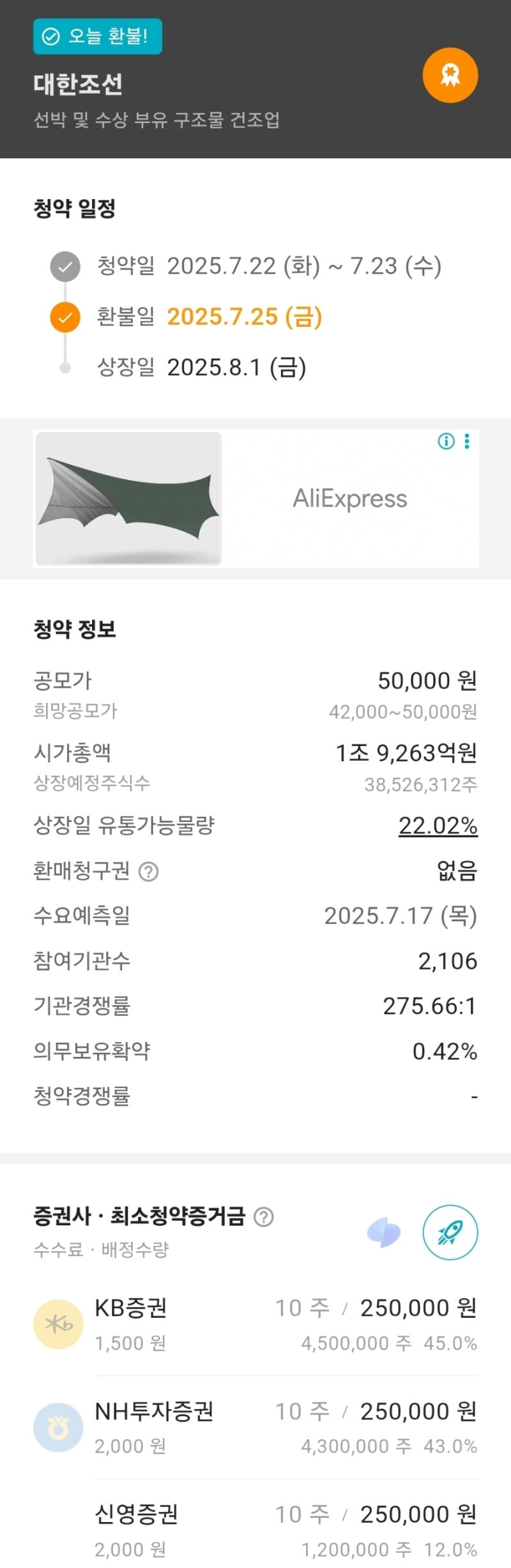Open the 신영증권 brokerage row
The width and height of the screenshot is (511, 1568).
pyautogui.click(x=256, y=1530)
